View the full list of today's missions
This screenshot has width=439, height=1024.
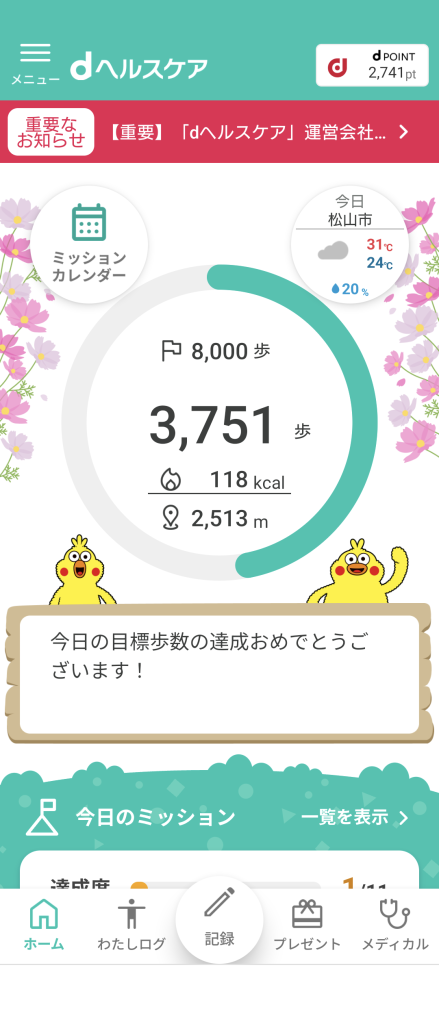coord(355,817)
